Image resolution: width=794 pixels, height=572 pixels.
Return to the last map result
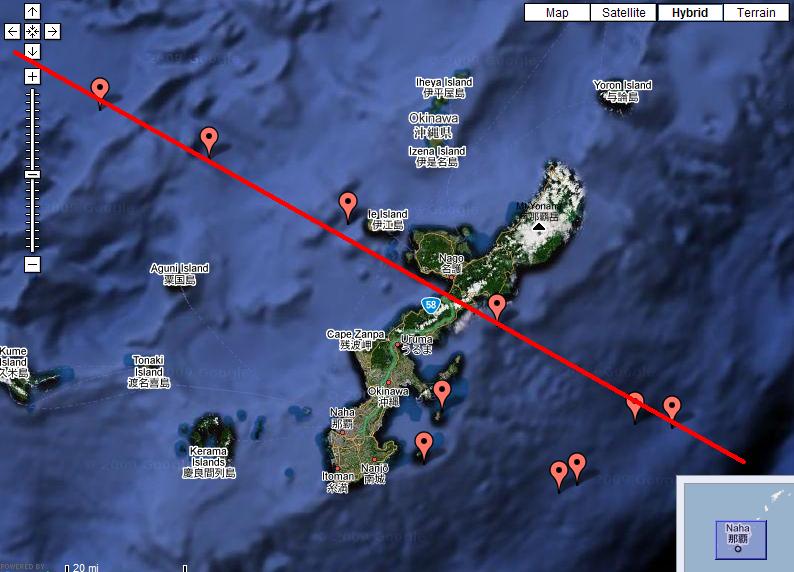32,31
